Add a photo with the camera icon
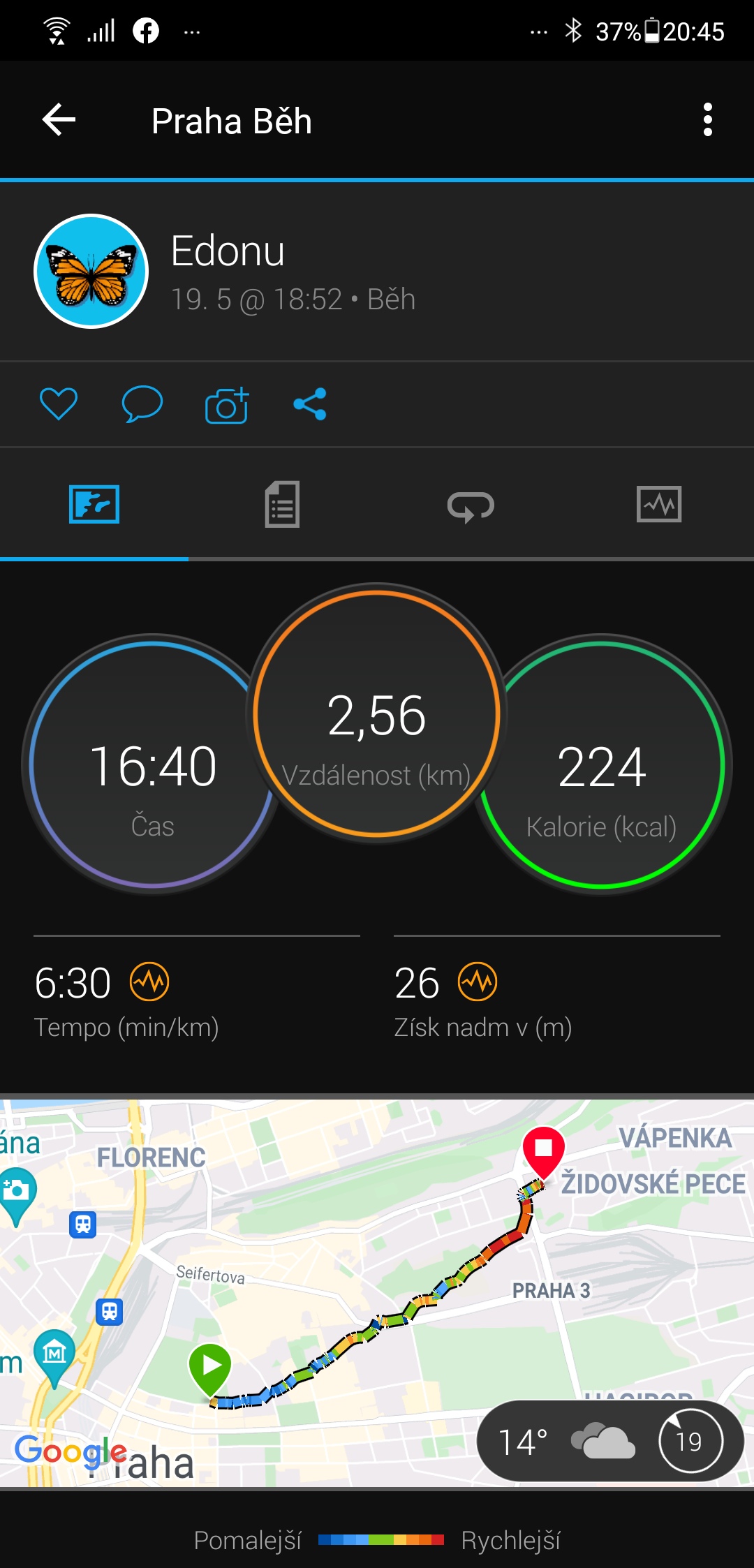Screen dimensions: 754x1568 click(227, 405)
